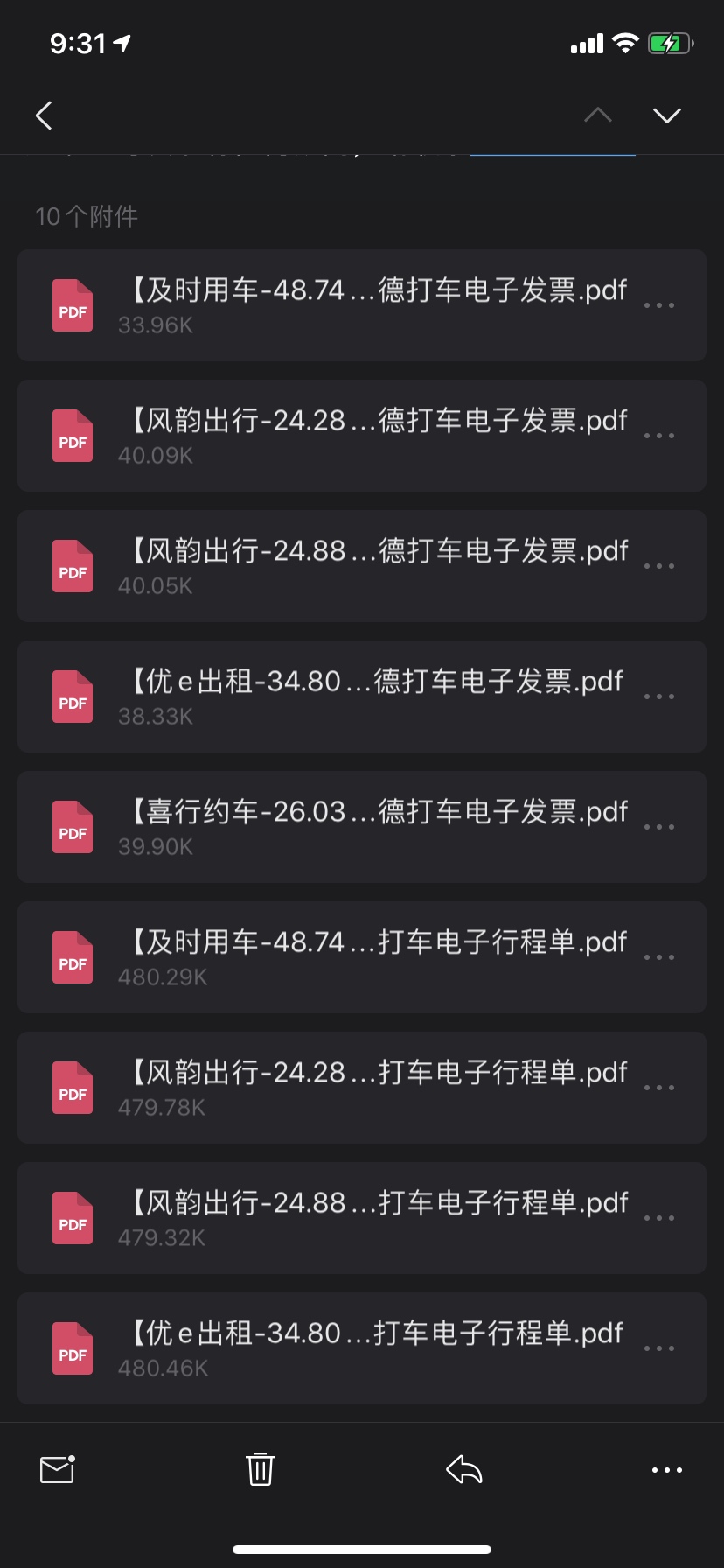Show more options for 优e出租-34.80 电子行程单 file
Viewport: 724px width, 1568px height.
click(659, 1348)
